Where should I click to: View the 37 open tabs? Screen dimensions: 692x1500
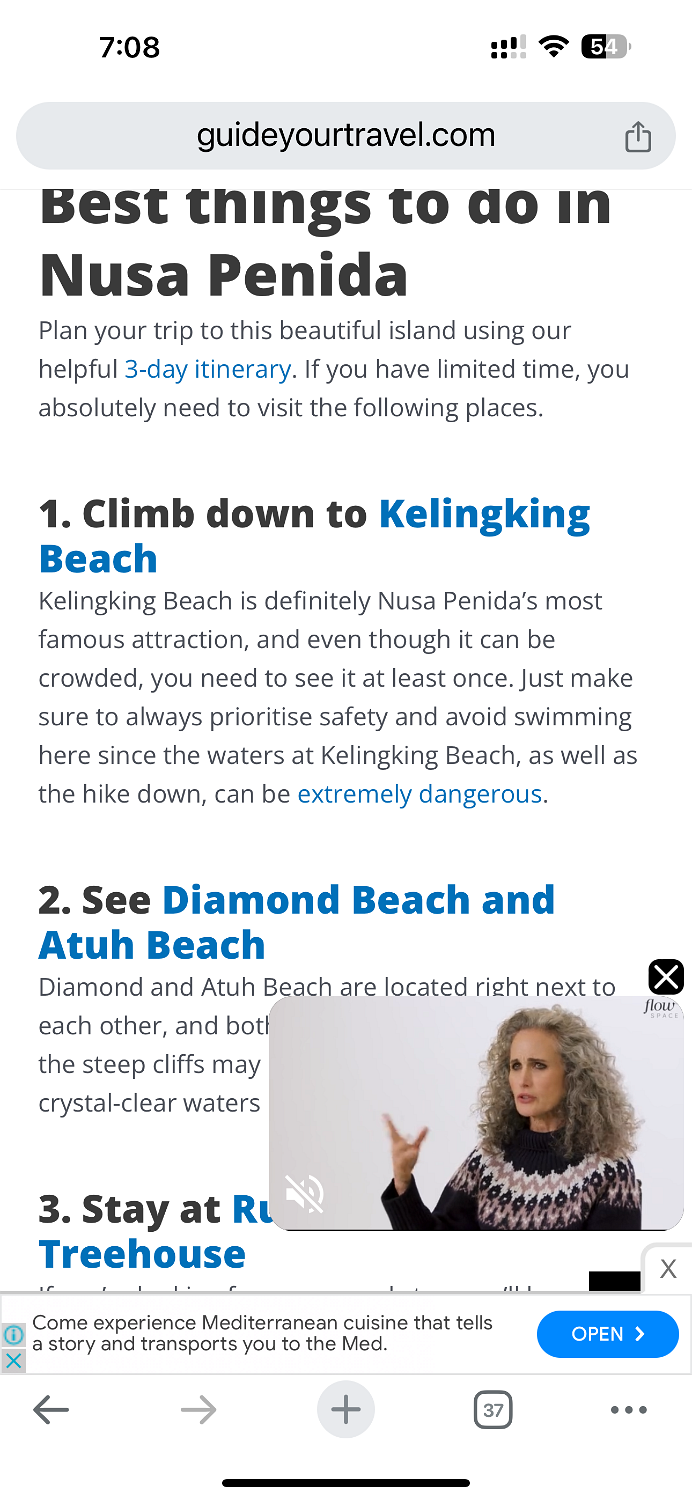coord(492,1410)
